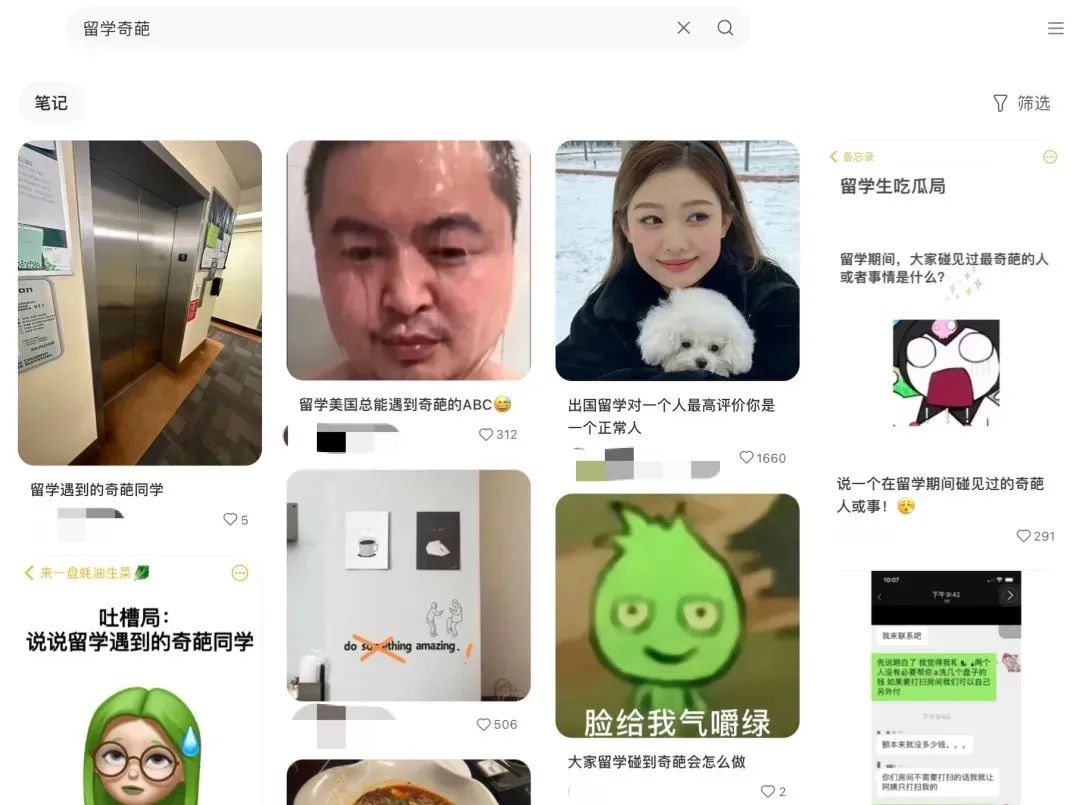Like the 大家留学碰到奇葩会怎么做 post
The height and width of the screenshot is (805, 1080).
(767, 791)
